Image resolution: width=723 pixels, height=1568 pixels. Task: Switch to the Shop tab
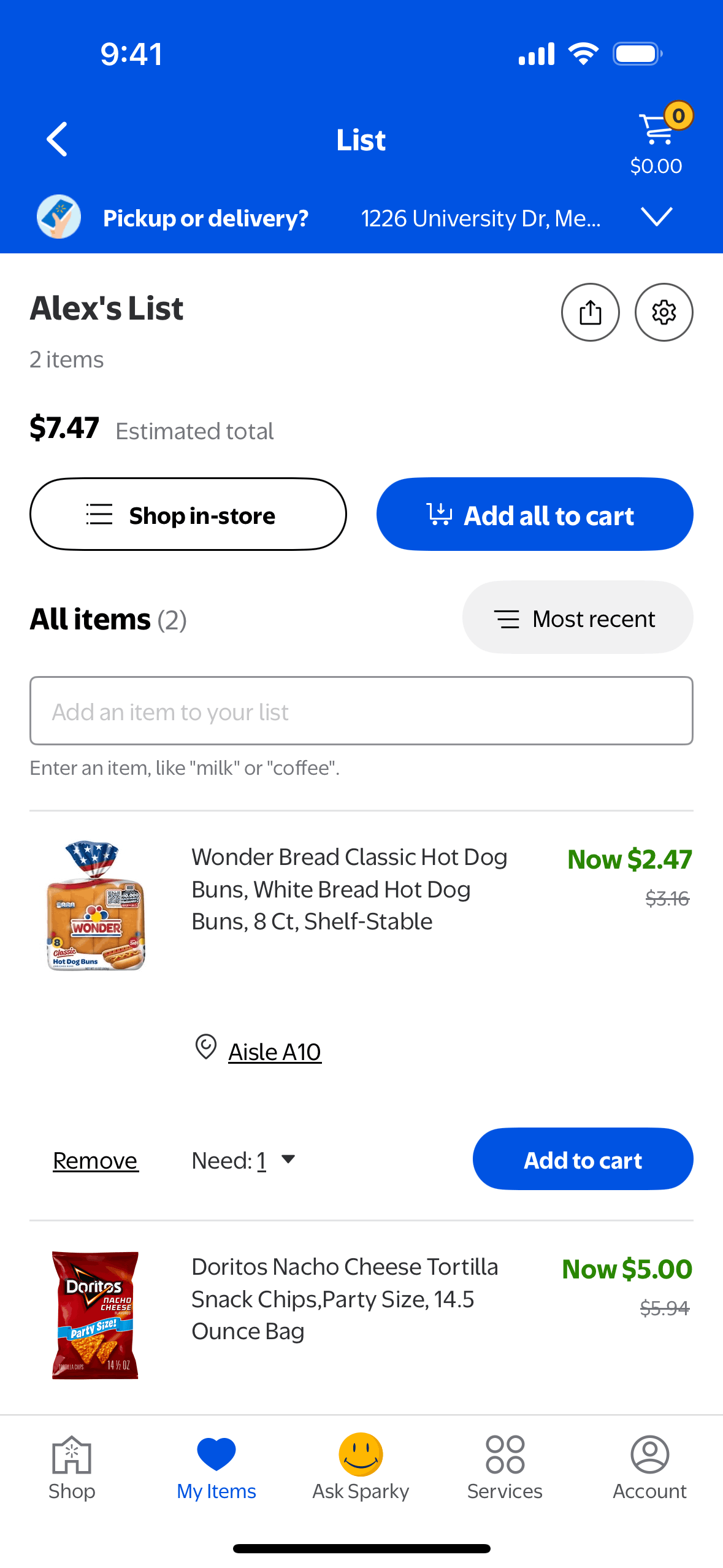tap(72, 1467)
